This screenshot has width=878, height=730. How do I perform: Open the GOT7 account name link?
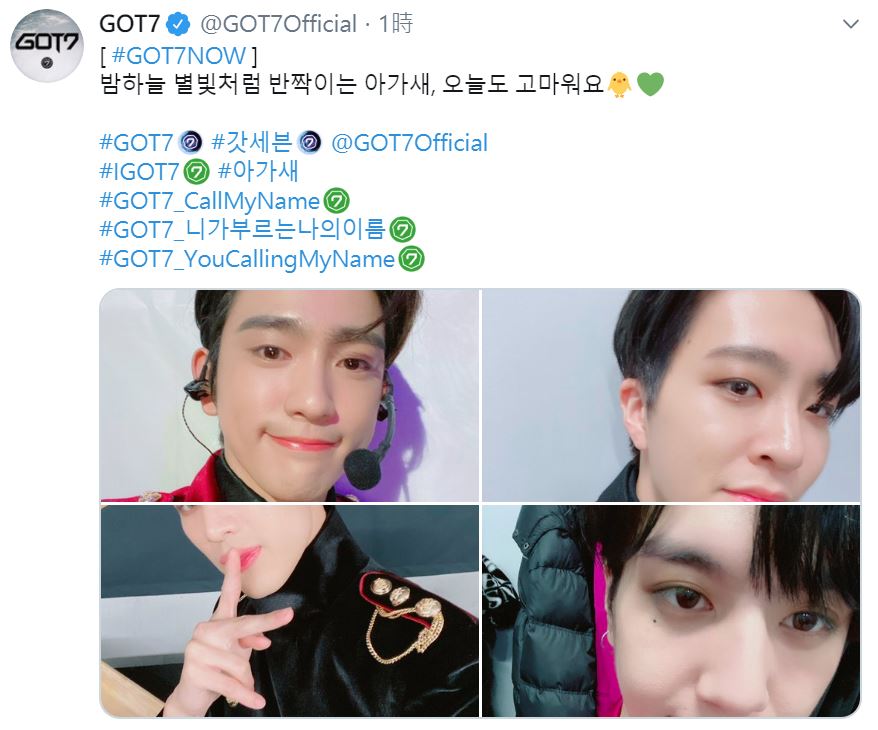click(129, 23)
